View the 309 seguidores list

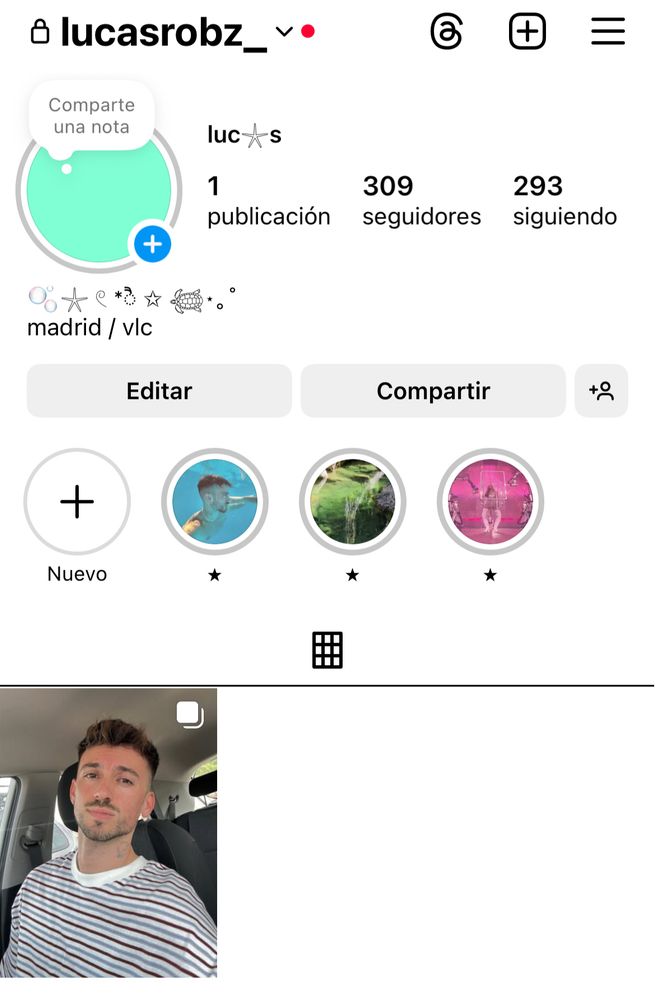421,200
